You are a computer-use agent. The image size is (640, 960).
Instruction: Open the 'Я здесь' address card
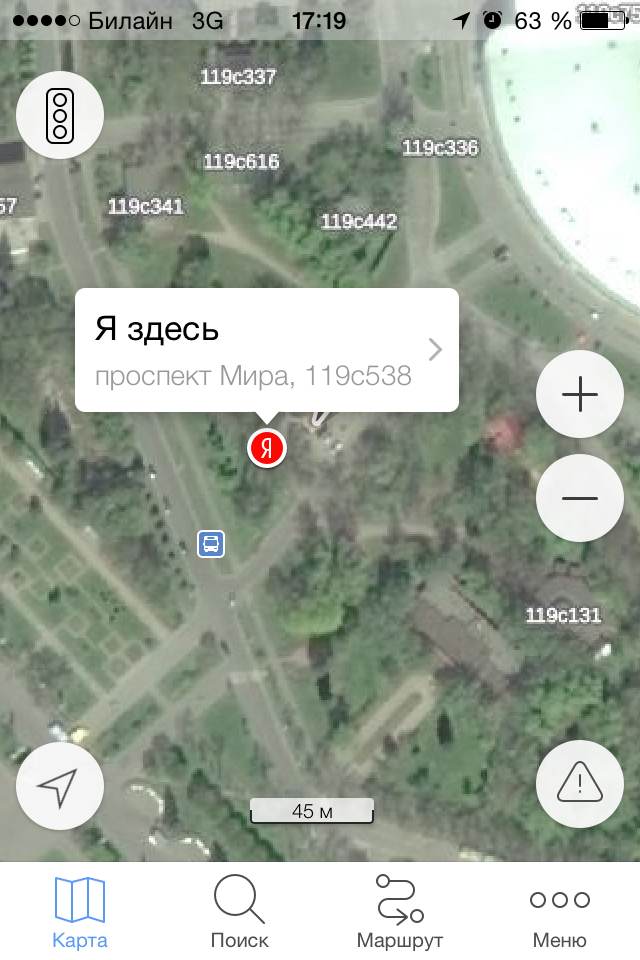pyautogui.click(x=267, y=350)
